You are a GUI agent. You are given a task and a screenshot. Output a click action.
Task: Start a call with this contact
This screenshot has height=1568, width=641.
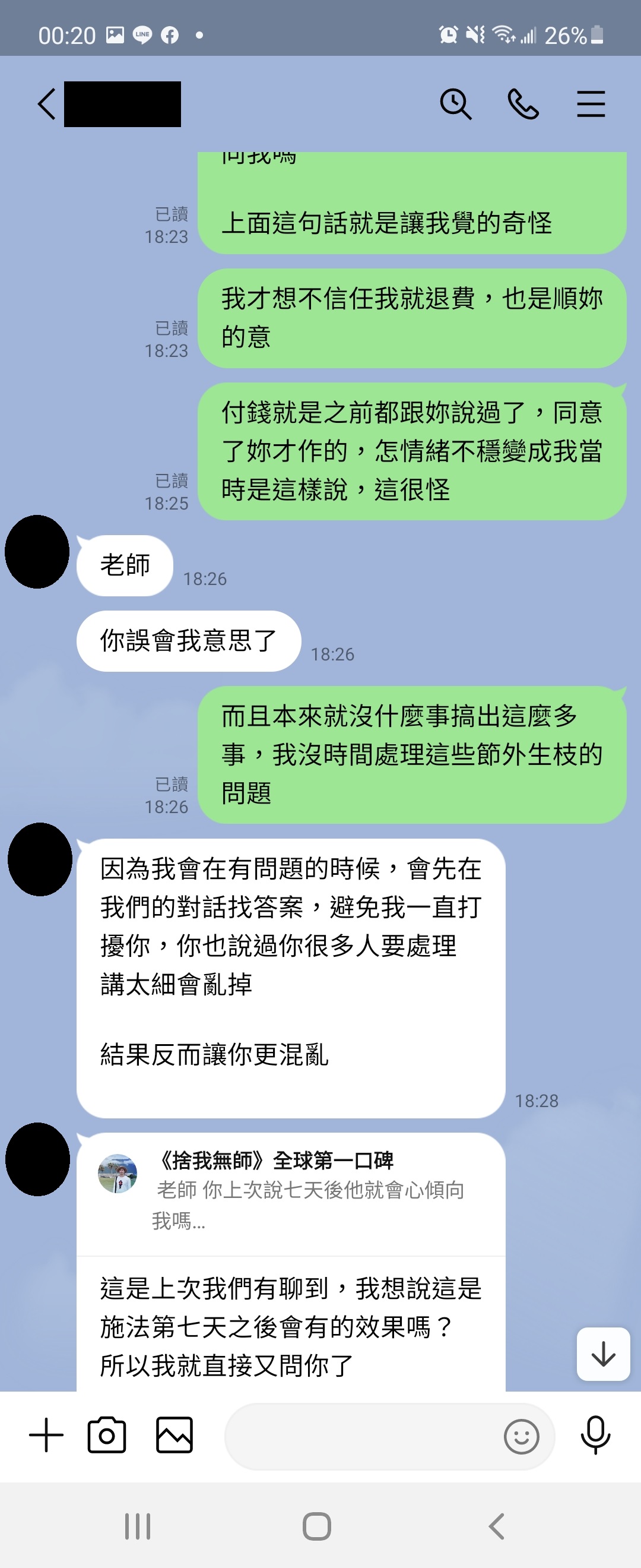tap(523, 103)
